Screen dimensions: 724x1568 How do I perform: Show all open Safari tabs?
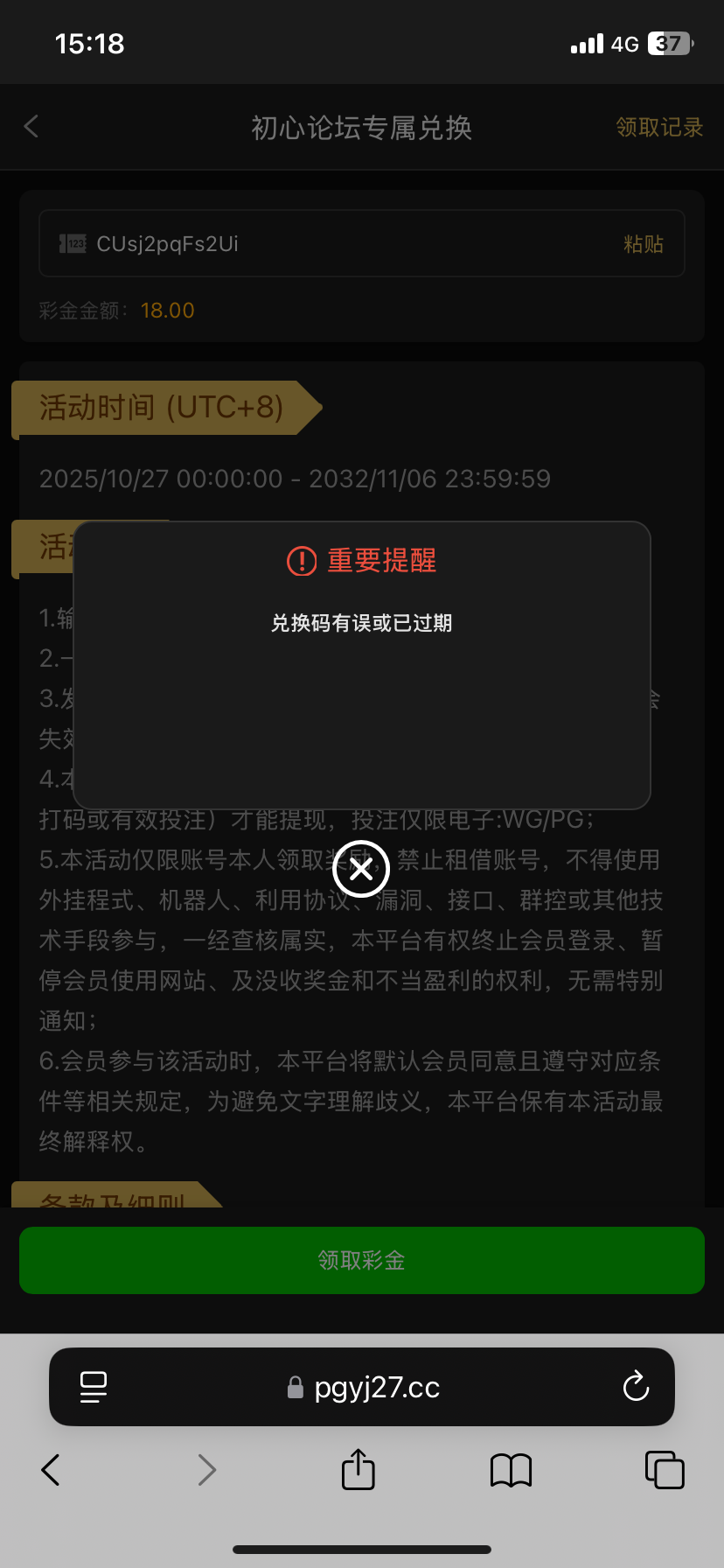(x=665, y=1470)
